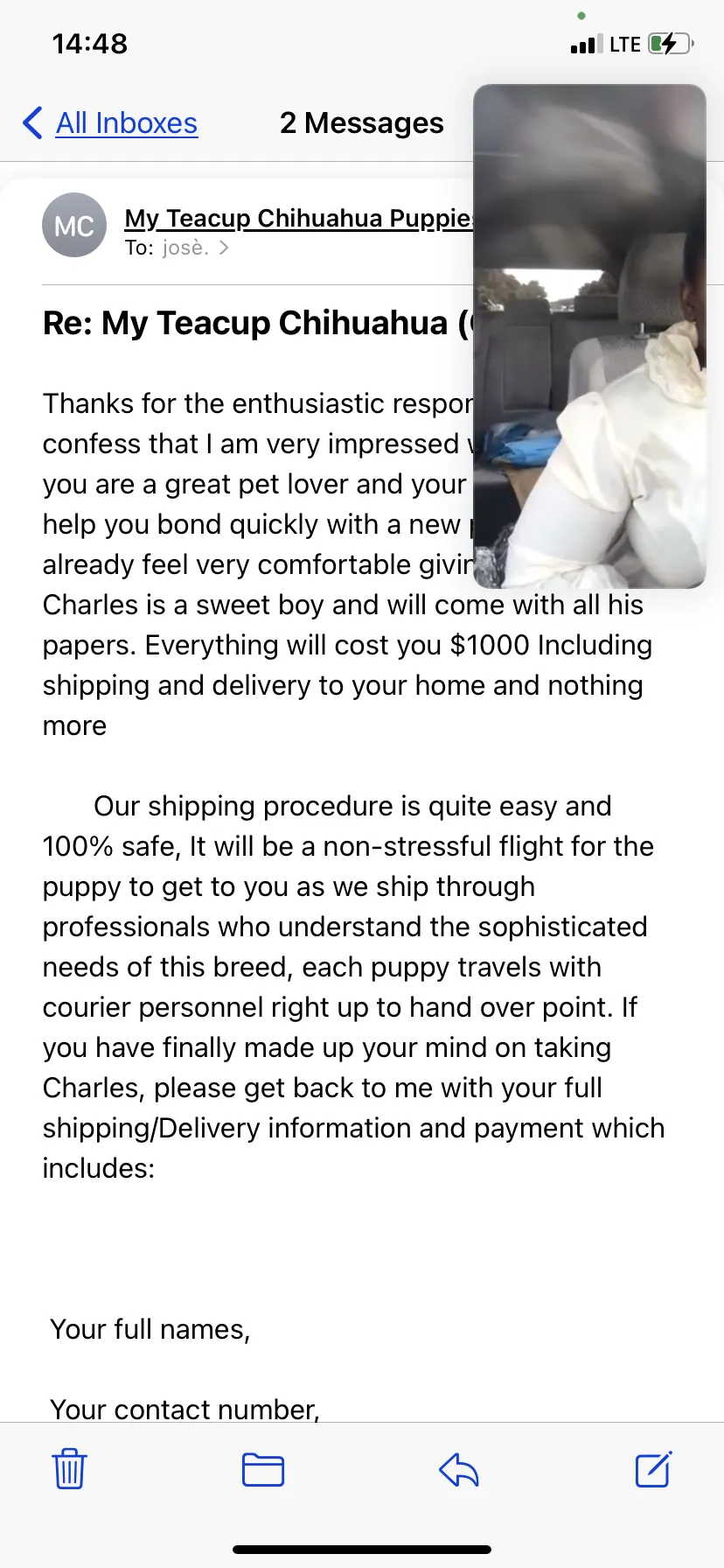The height and width of the screenshot is (1568, 724).
Task: Reply to this email
Action: 459,1470
